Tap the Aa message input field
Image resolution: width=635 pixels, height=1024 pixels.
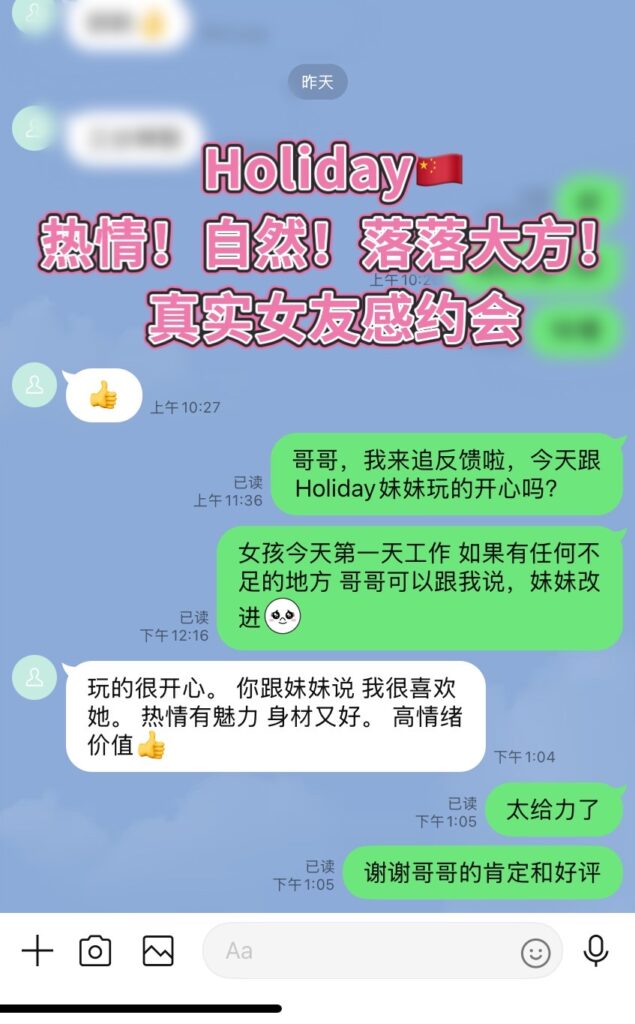pos(360,951)
